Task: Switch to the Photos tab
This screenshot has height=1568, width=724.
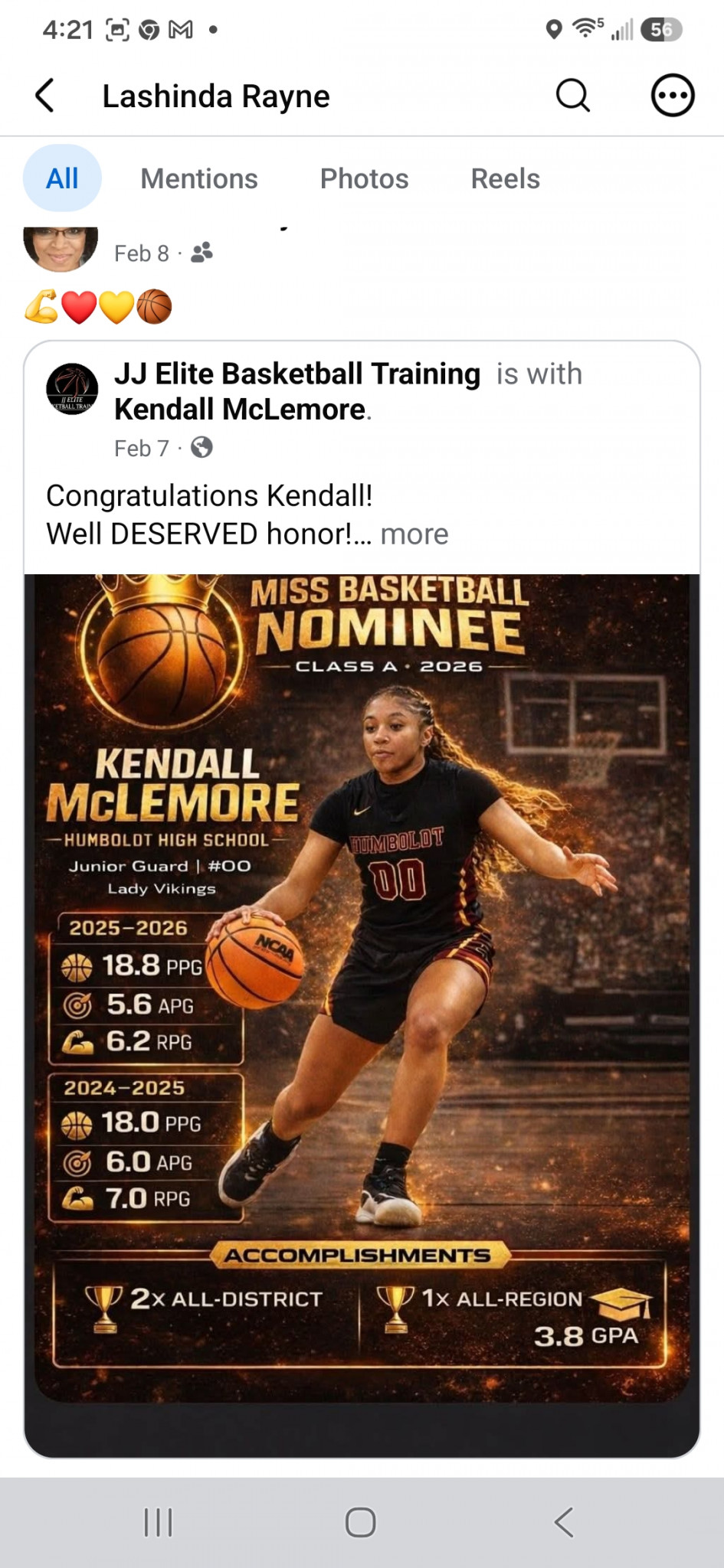Action: (364, 178)
